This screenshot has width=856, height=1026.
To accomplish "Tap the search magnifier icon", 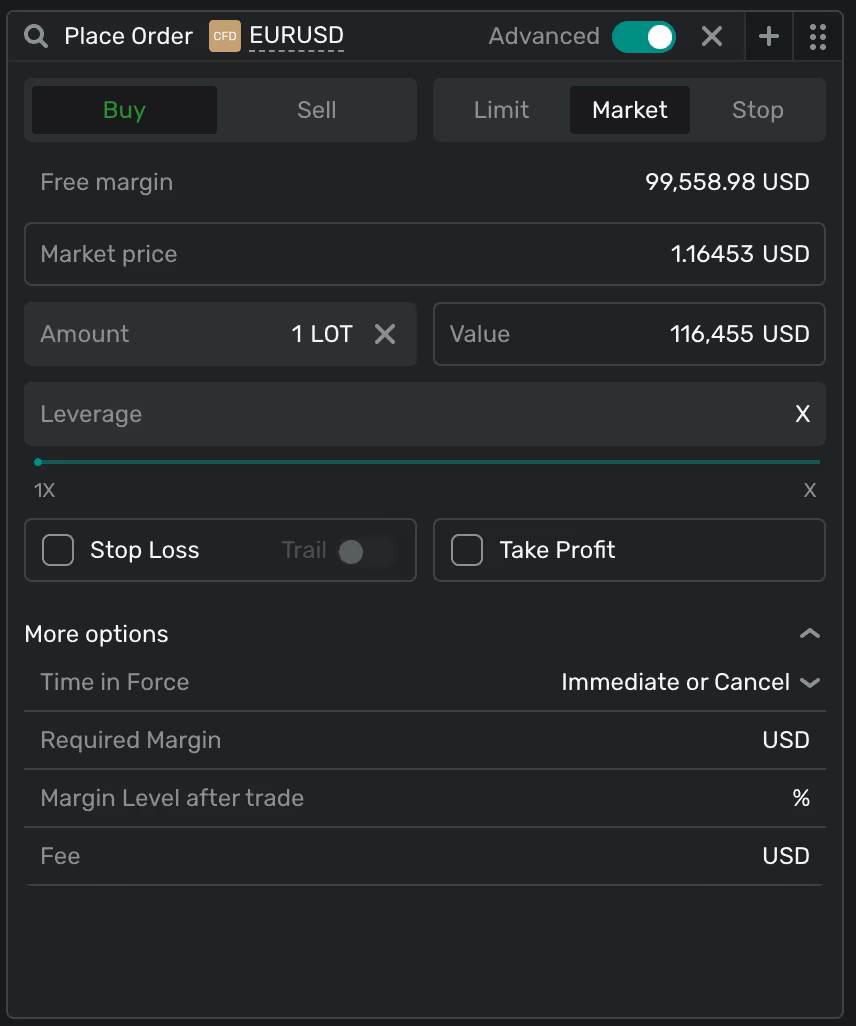I will 36,37.
